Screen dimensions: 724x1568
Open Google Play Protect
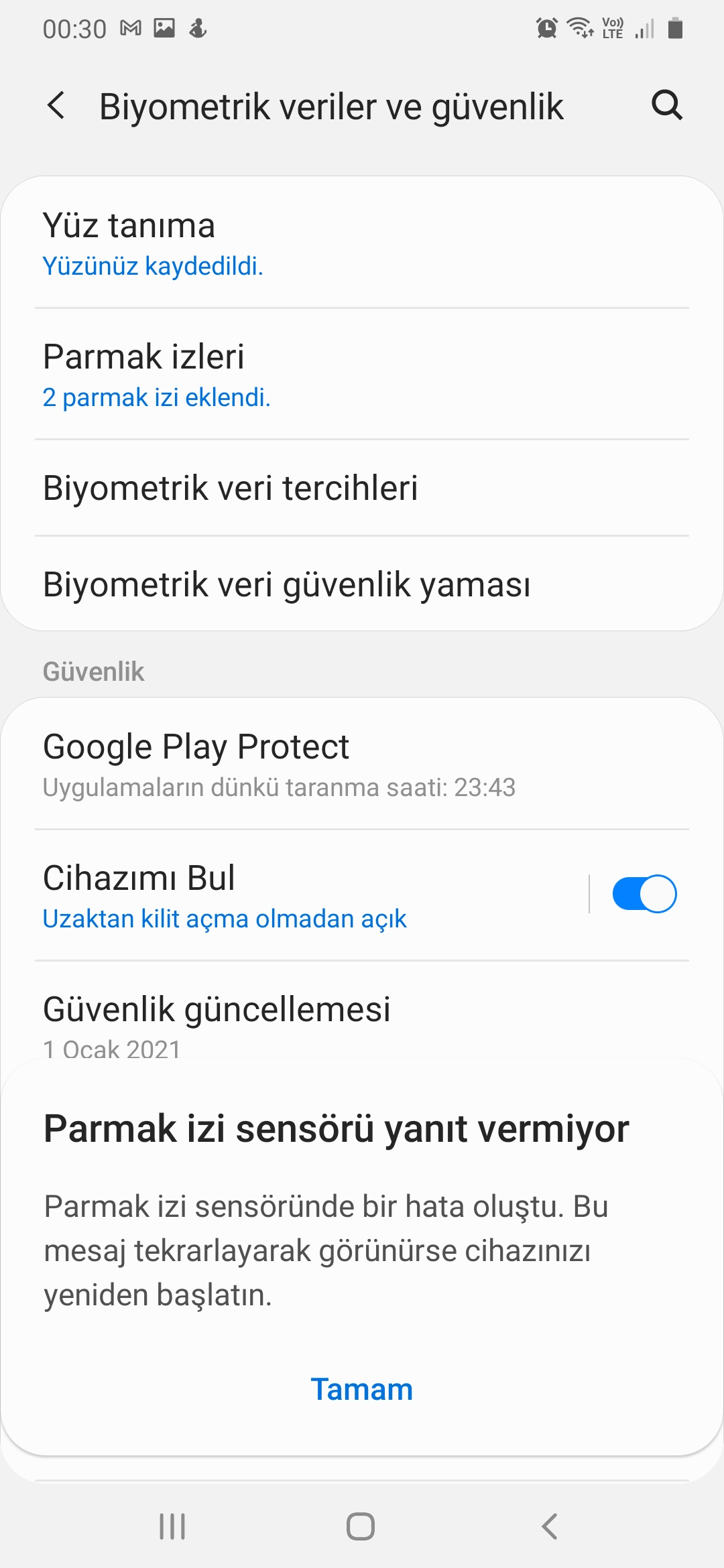[362, 764]
